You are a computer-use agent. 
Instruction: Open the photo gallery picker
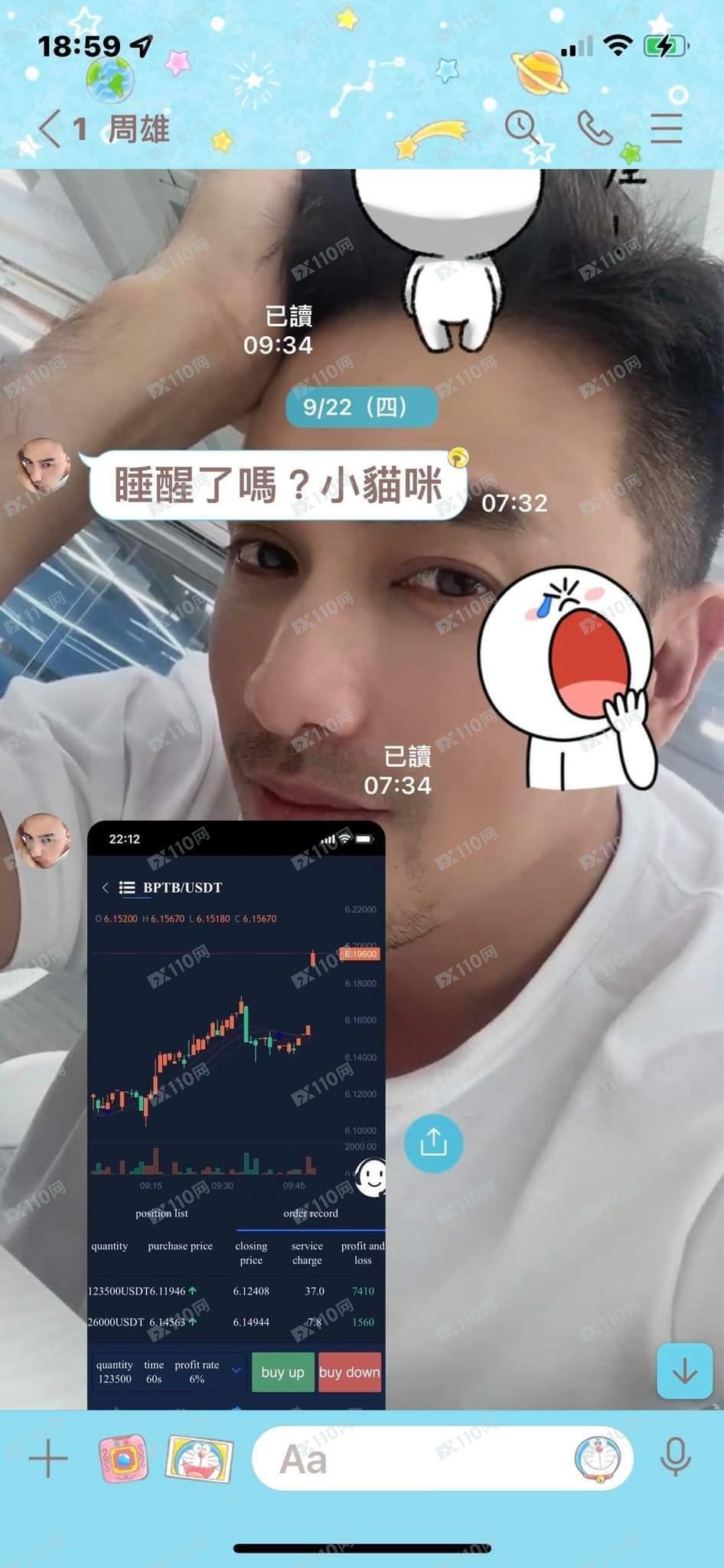pos(200,1458)
